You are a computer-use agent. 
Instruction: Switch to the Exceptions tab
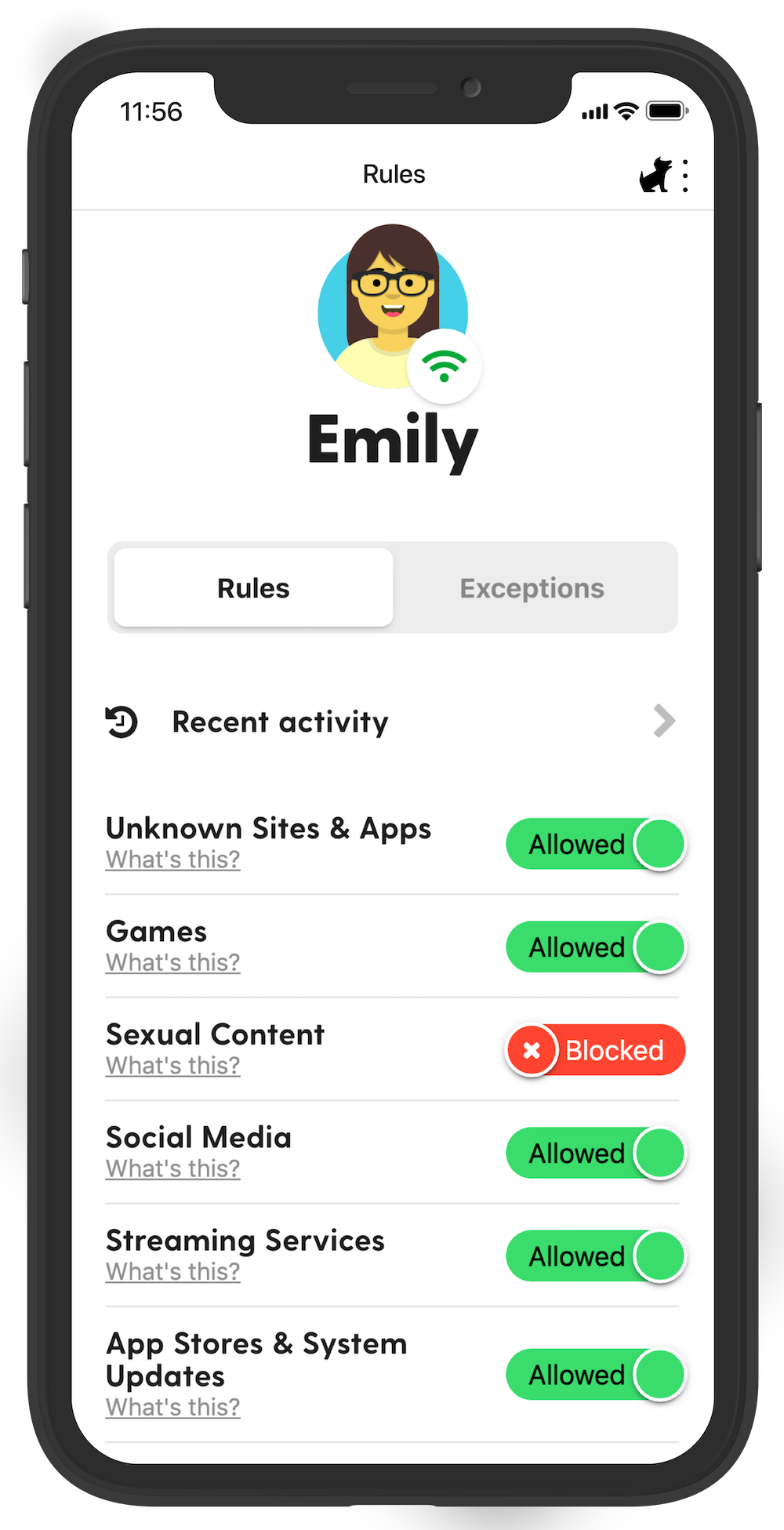532,588
